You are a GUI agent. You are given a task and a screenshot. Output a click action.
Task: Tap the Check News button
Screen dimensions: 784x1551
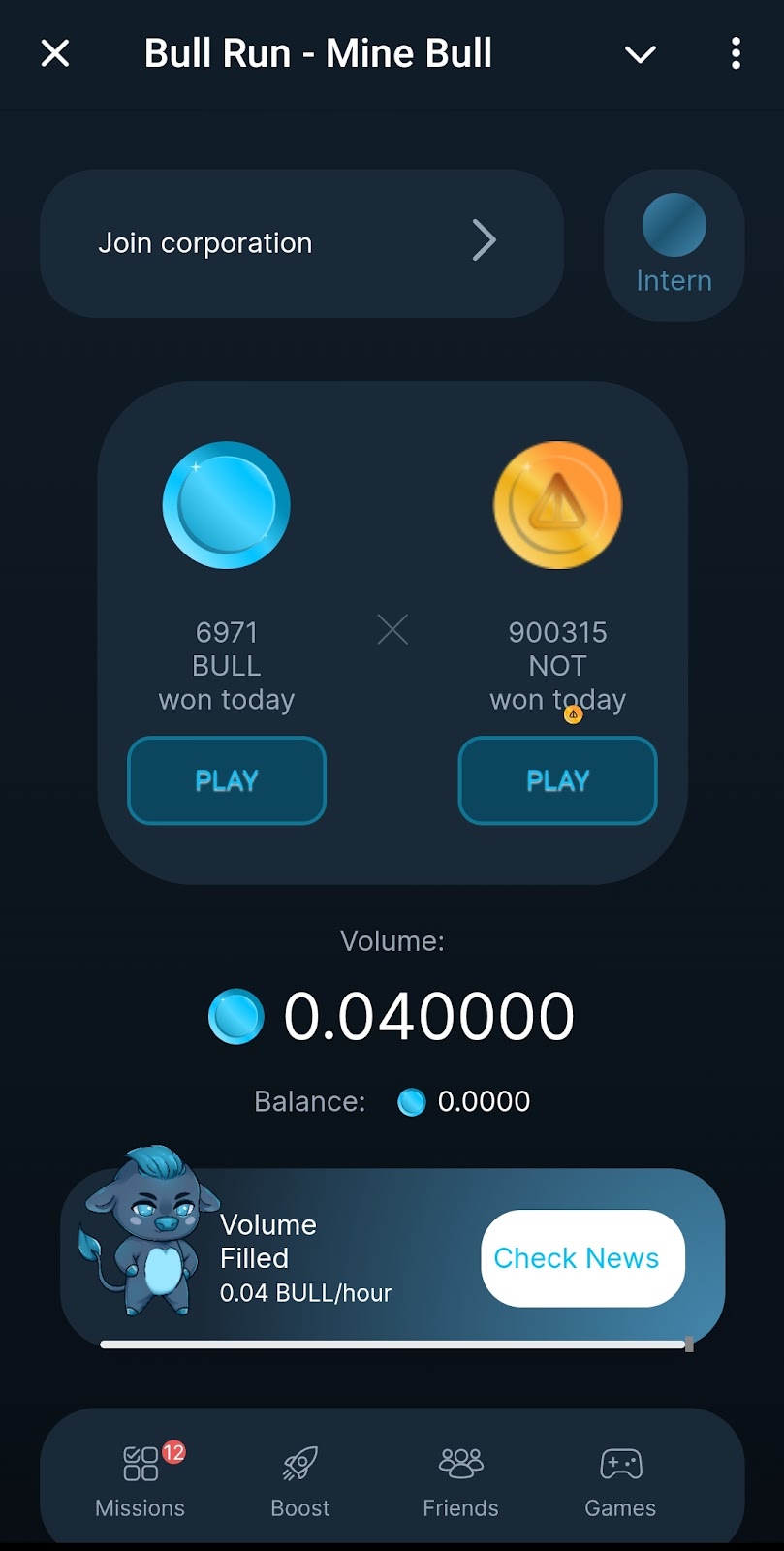point(582,1258)
